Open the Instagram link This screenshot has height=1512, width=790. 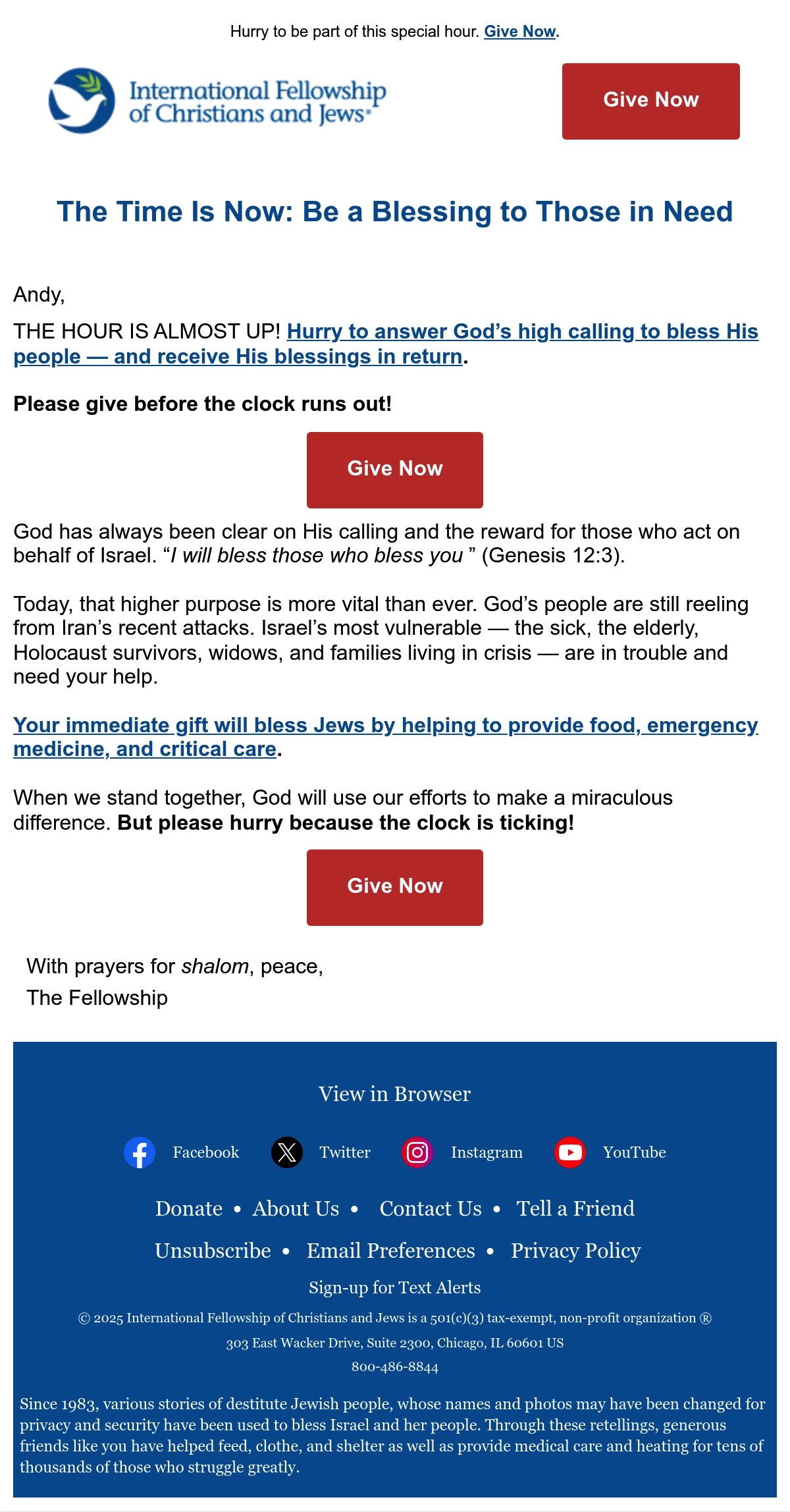462,1152
